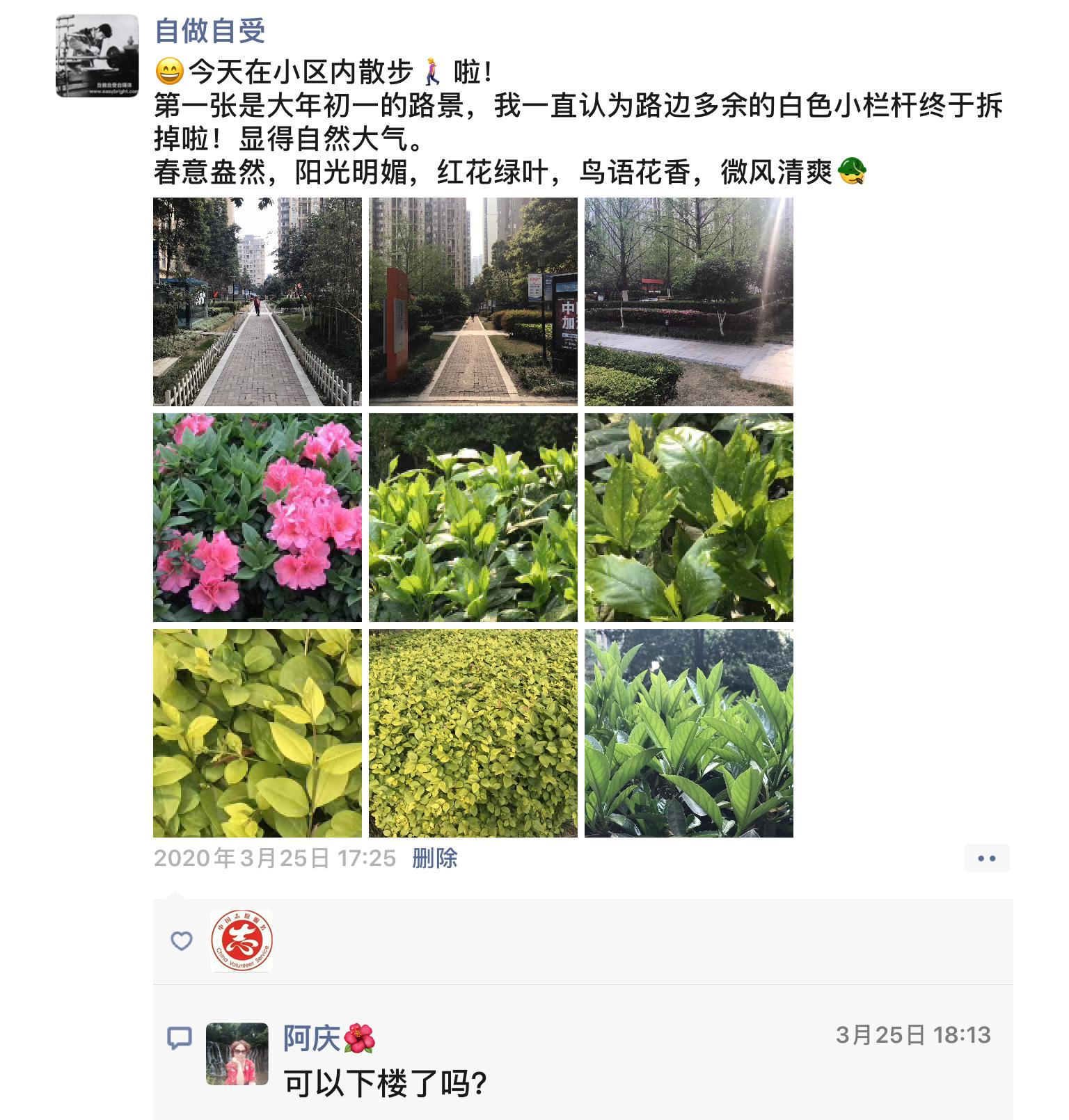View the second photo with the orange sign
The height and width of the screenshot is (1120, 1069).
point(473,302)
